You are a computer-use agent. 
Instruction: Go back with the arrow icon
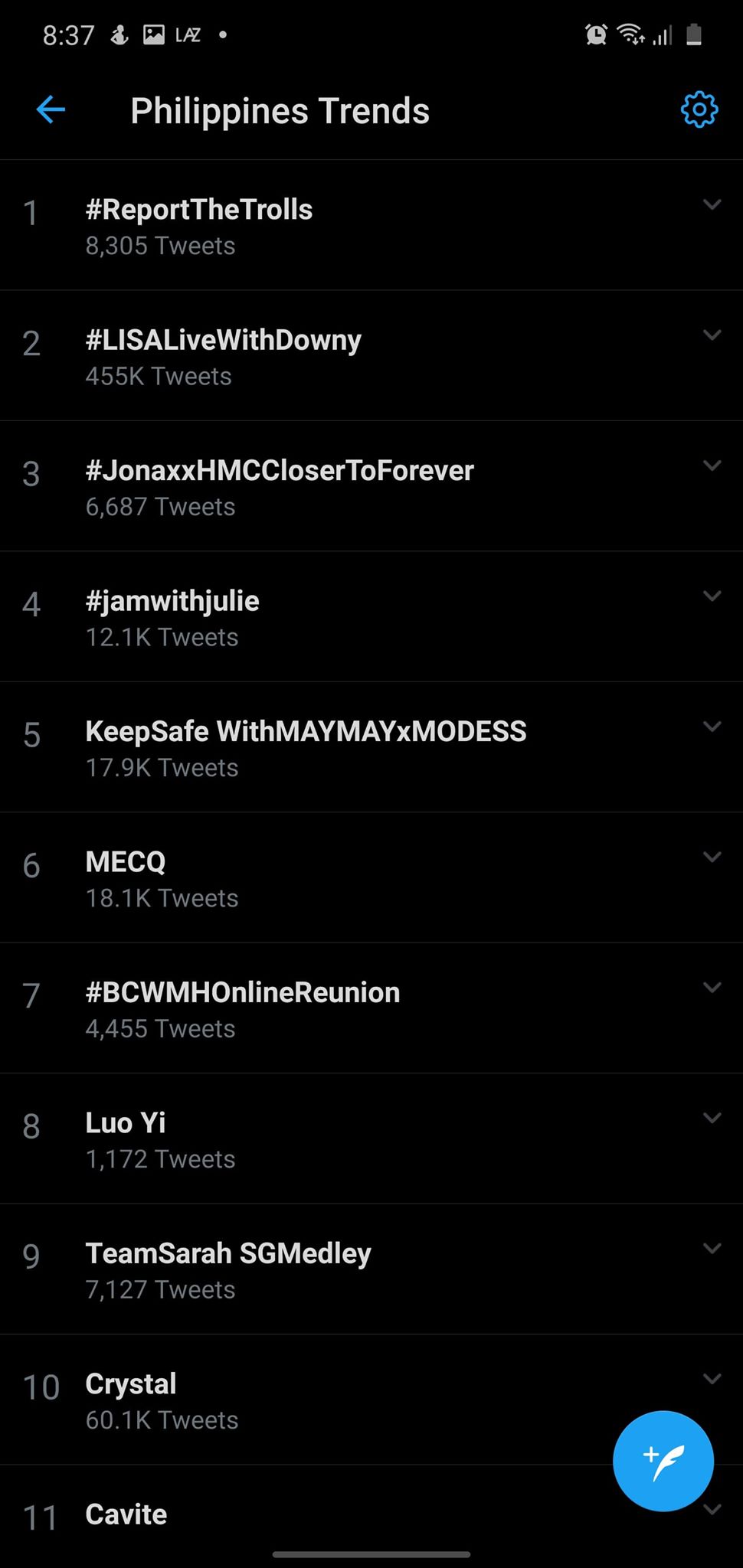(x=51, y=110)
